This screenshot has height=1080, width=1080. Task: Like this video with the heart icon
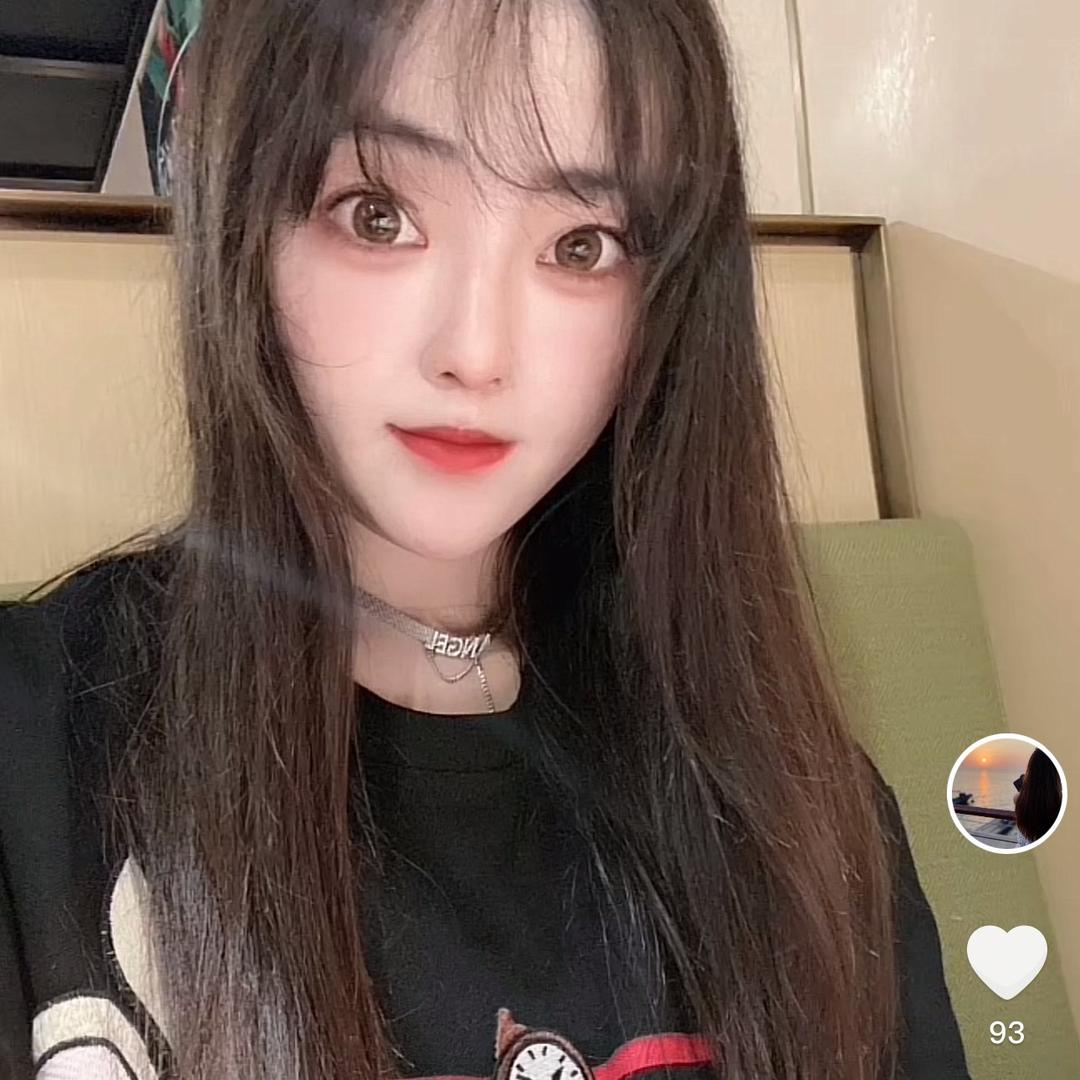tap(1006, 961)
